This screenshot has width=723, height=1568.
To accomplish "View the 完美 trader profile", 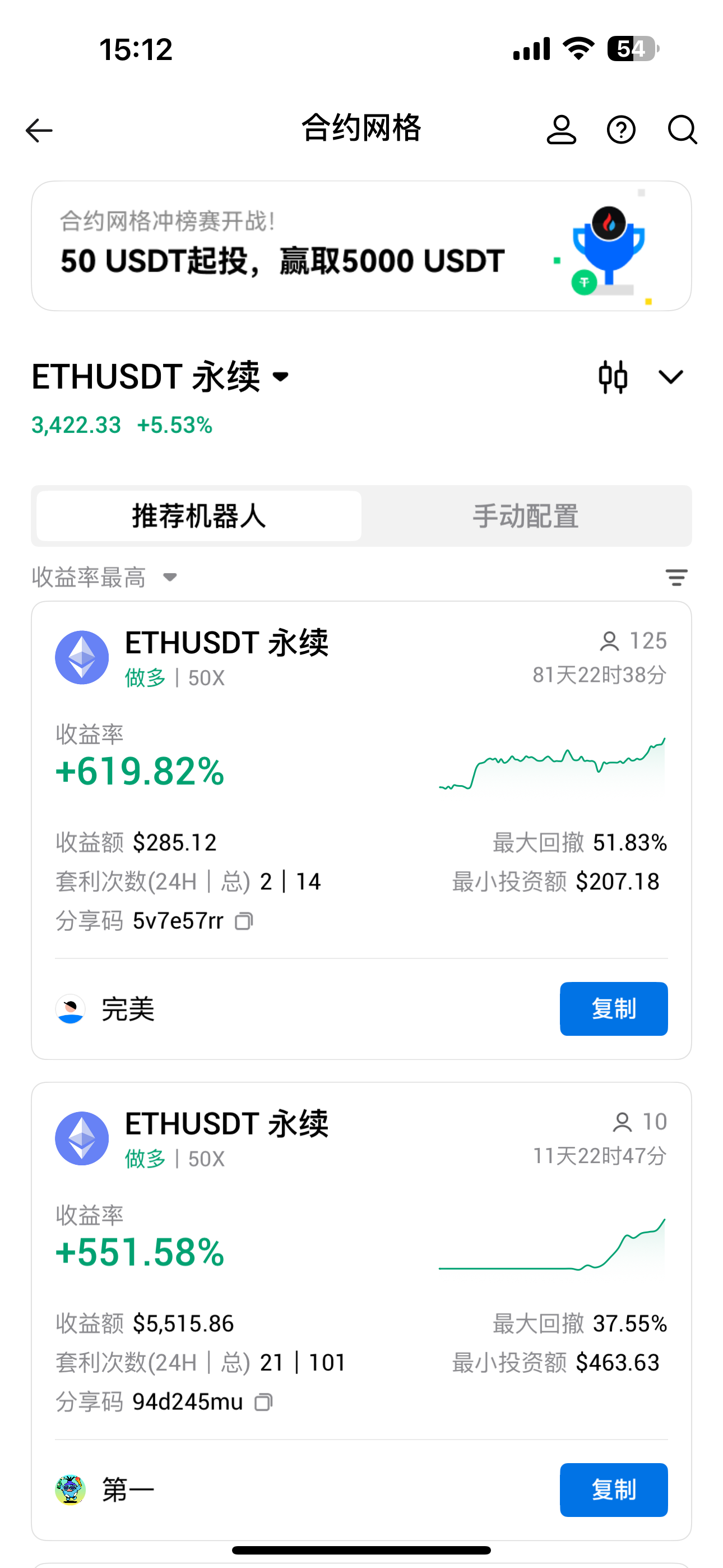I will pos(105,1009).
